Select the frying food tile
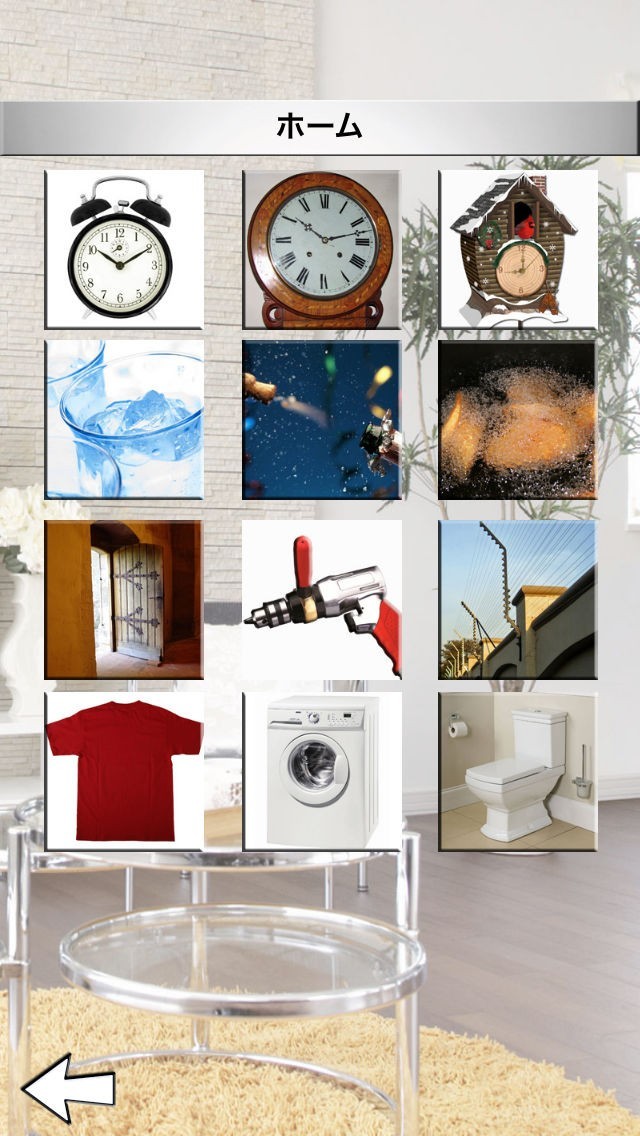640x1136 pixels. 518,420
